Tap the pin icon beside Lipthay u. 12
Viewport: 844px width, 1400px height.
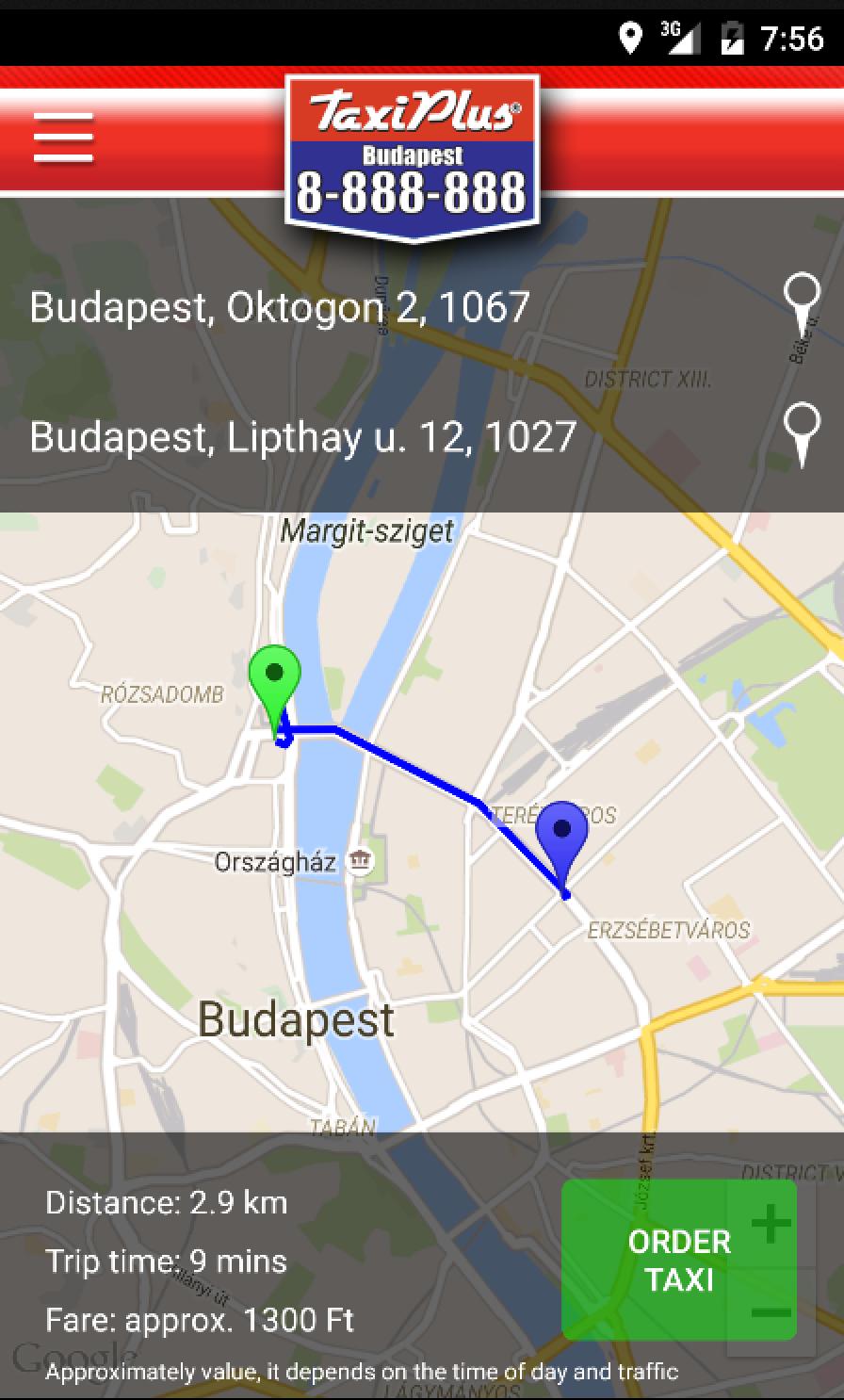tap(802, 433)
